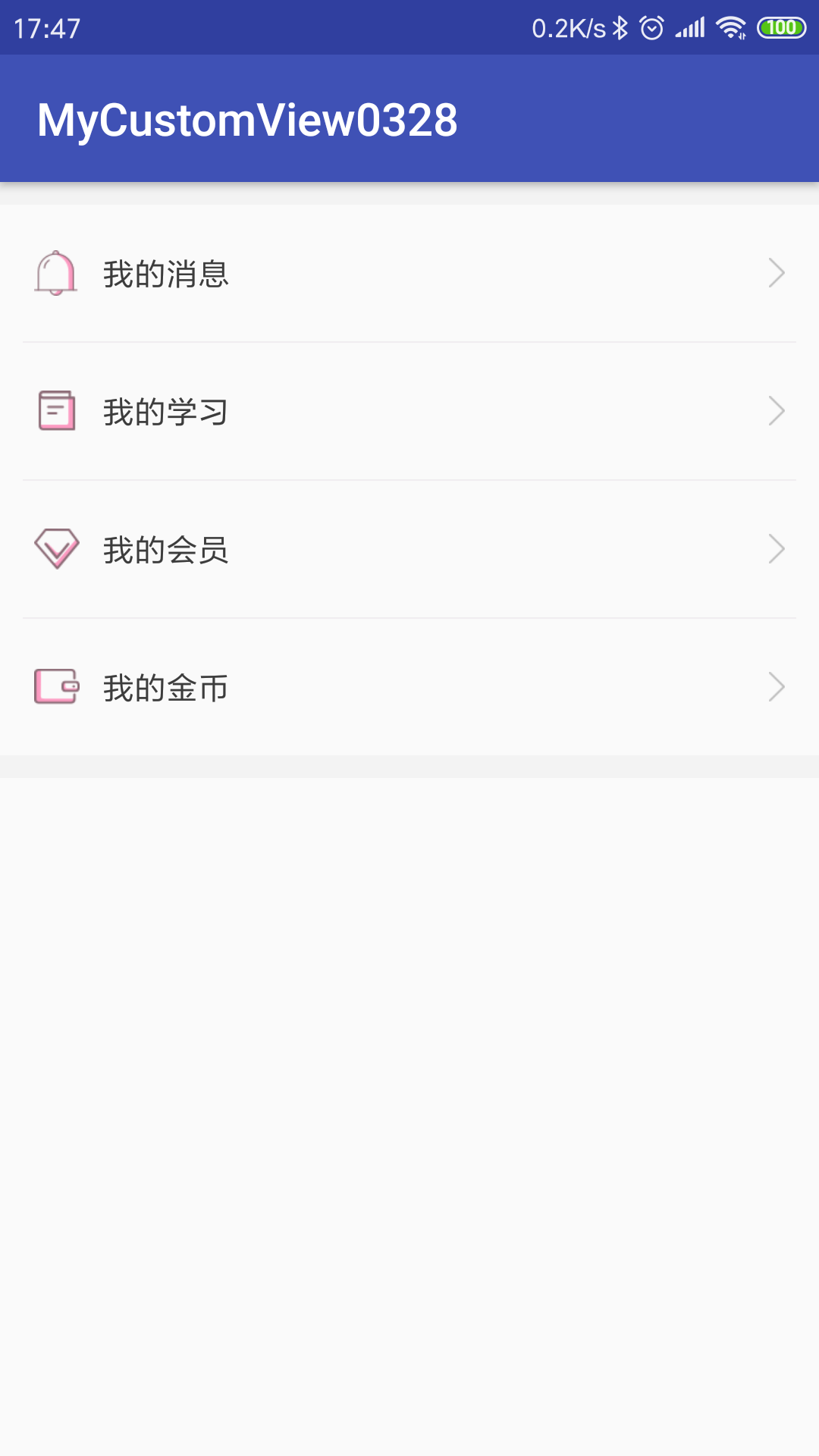Tap the Bluetooth icon in the status bar

coord(622,27)
